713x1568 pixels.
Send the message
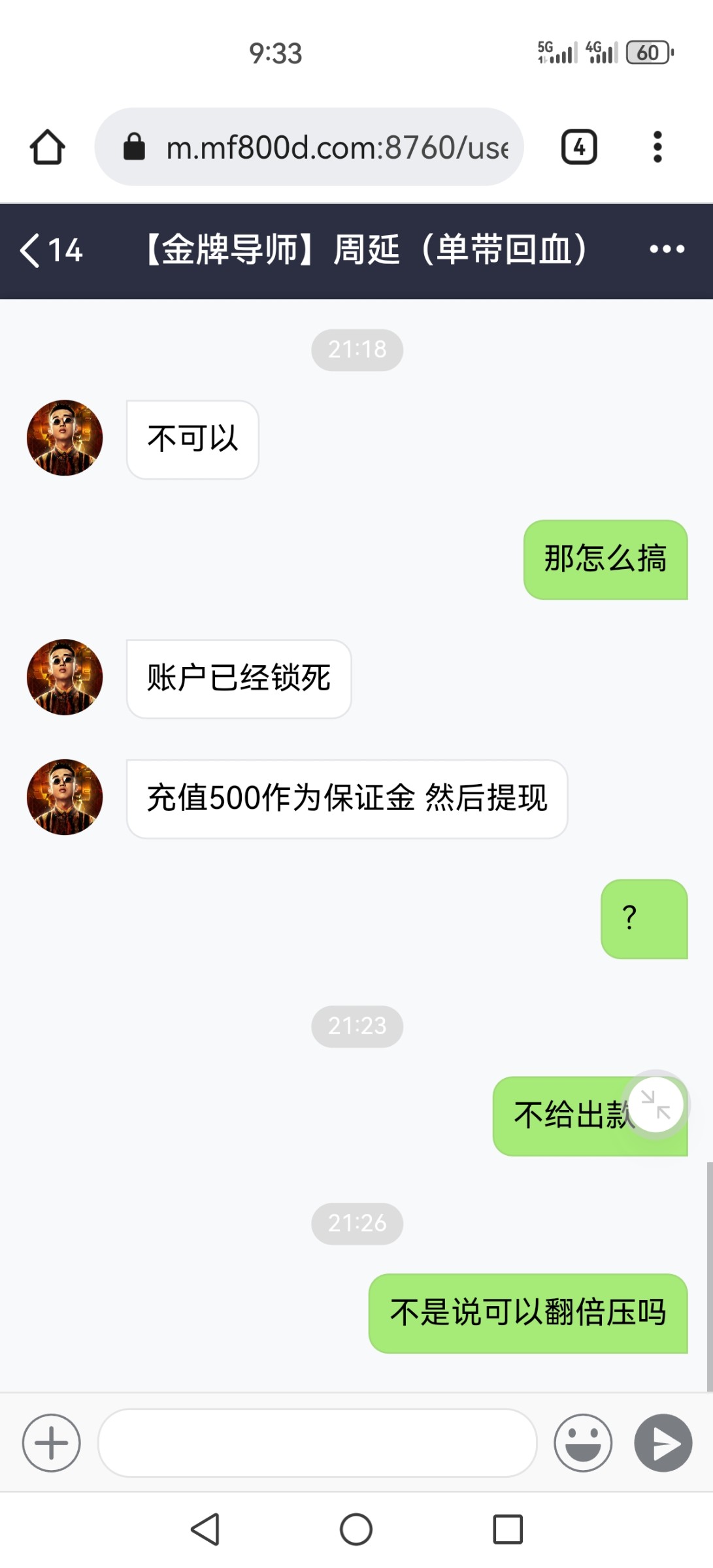663,1443
